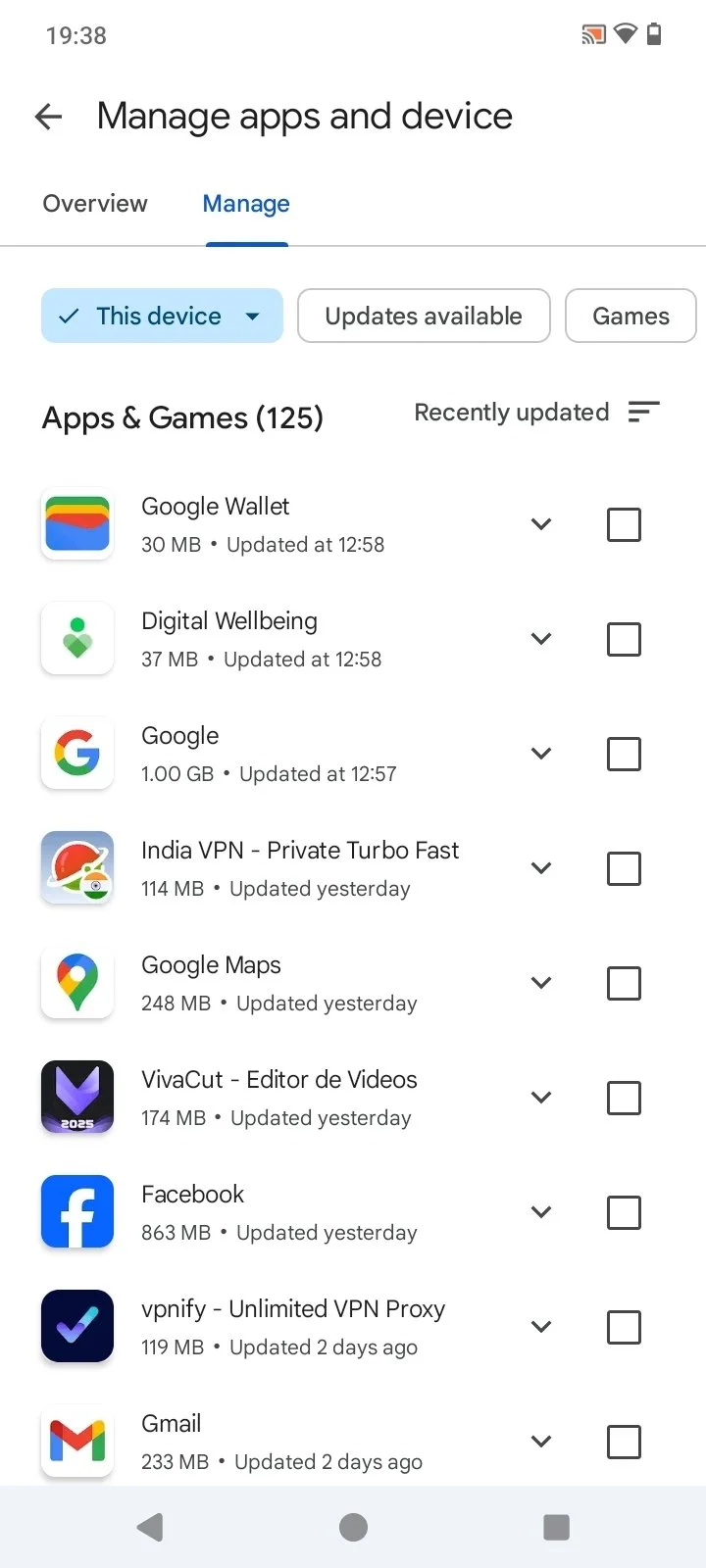Image resolution: width=706 pixels, height=1568 pixels.
Task: Expand details for Google Maps
Action: 540,983
